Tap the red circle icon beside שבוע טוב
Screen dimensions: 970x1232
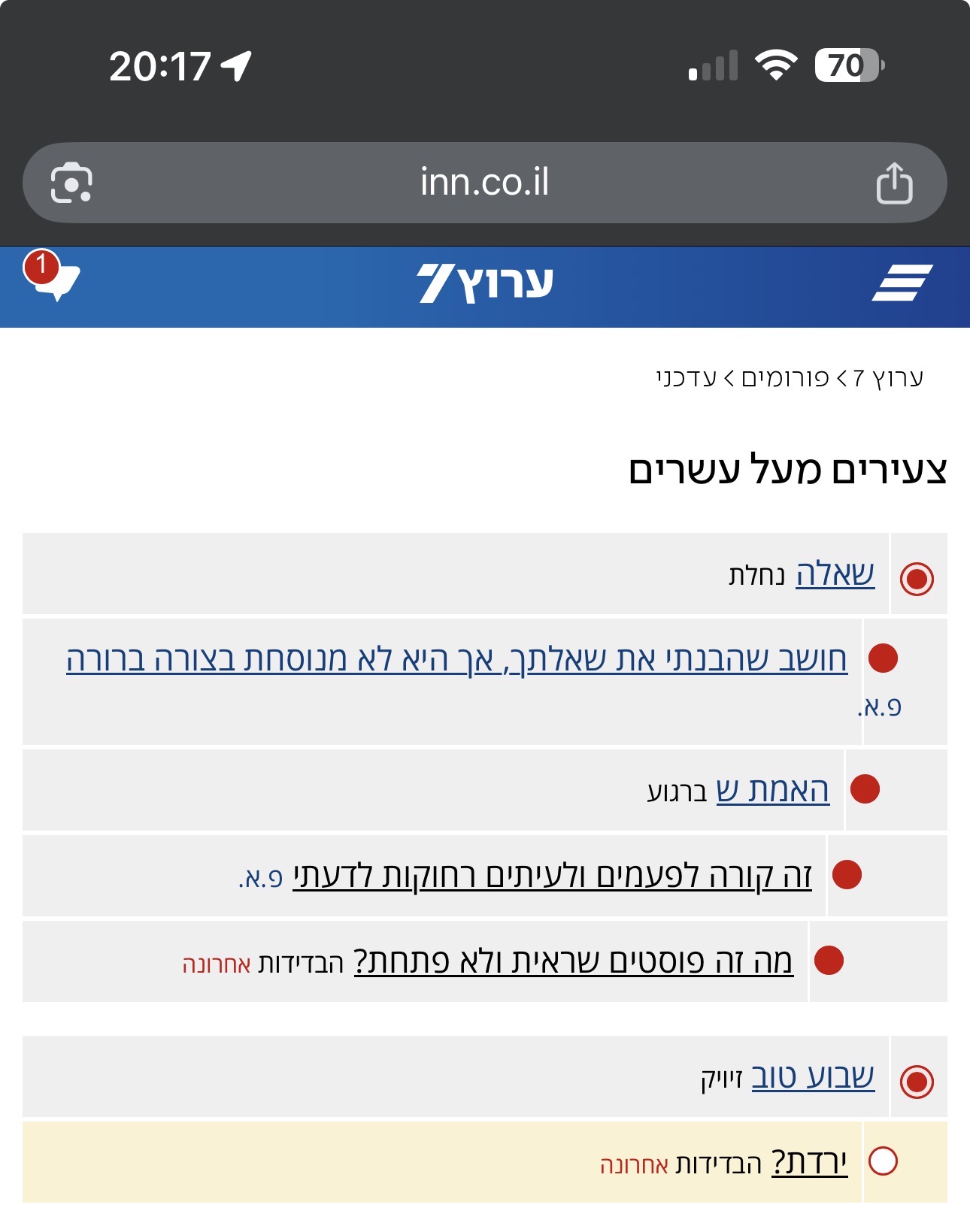[x=917, y=1082]
